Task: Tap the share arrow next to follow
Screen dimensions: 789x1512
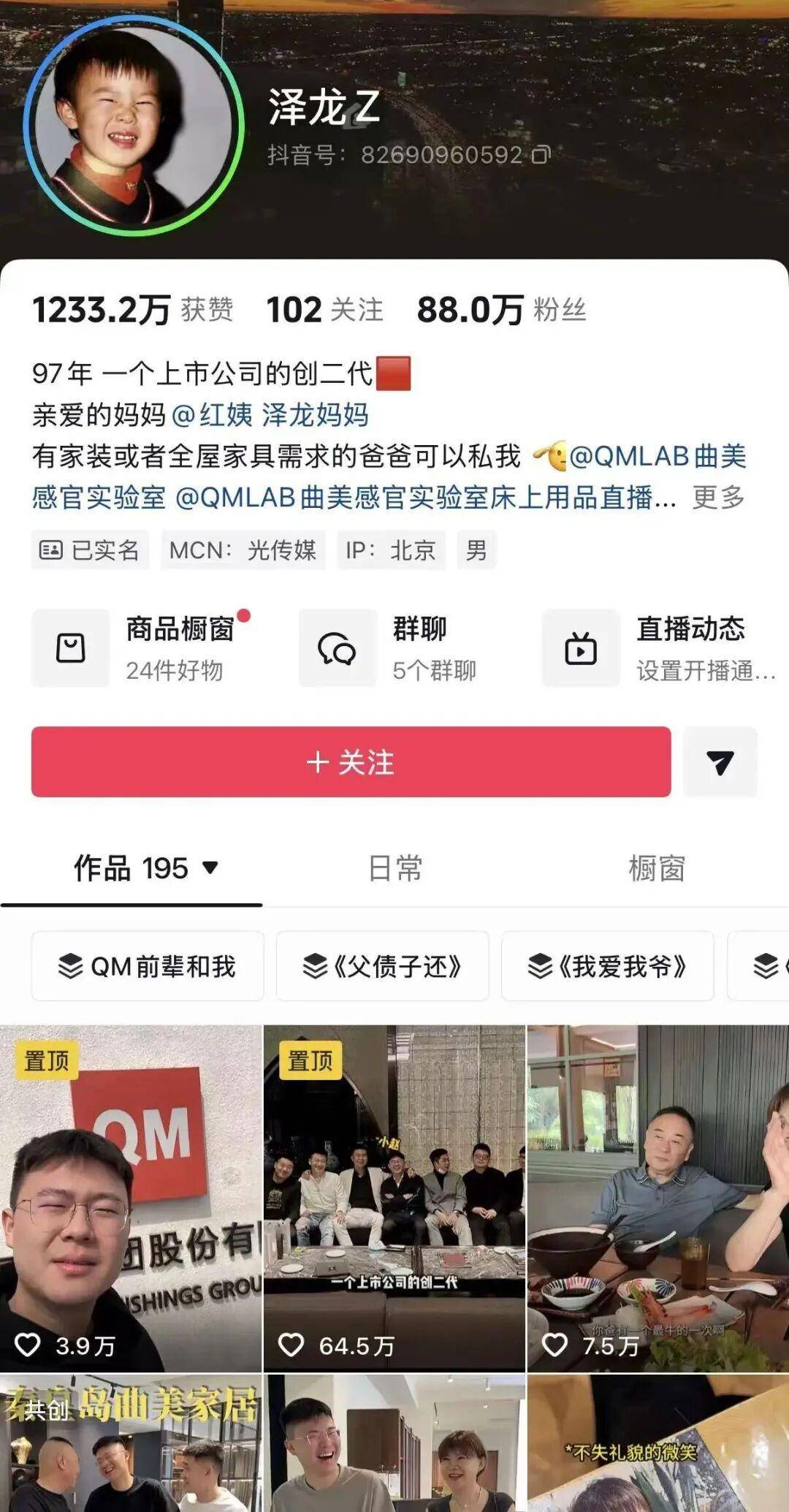Action: click(720, 761)
